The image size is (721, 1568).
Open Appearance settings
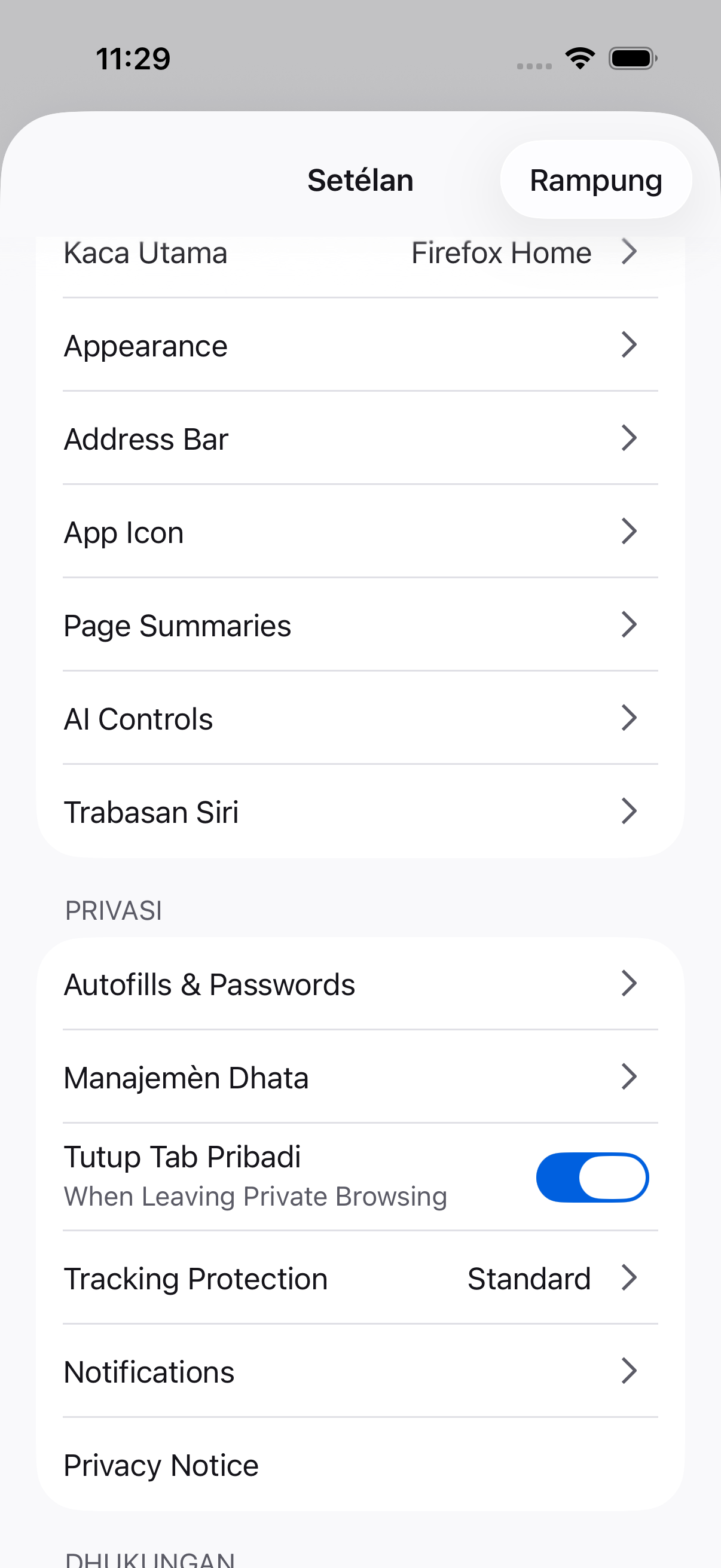pyautogui.click(x=360, y=345)
